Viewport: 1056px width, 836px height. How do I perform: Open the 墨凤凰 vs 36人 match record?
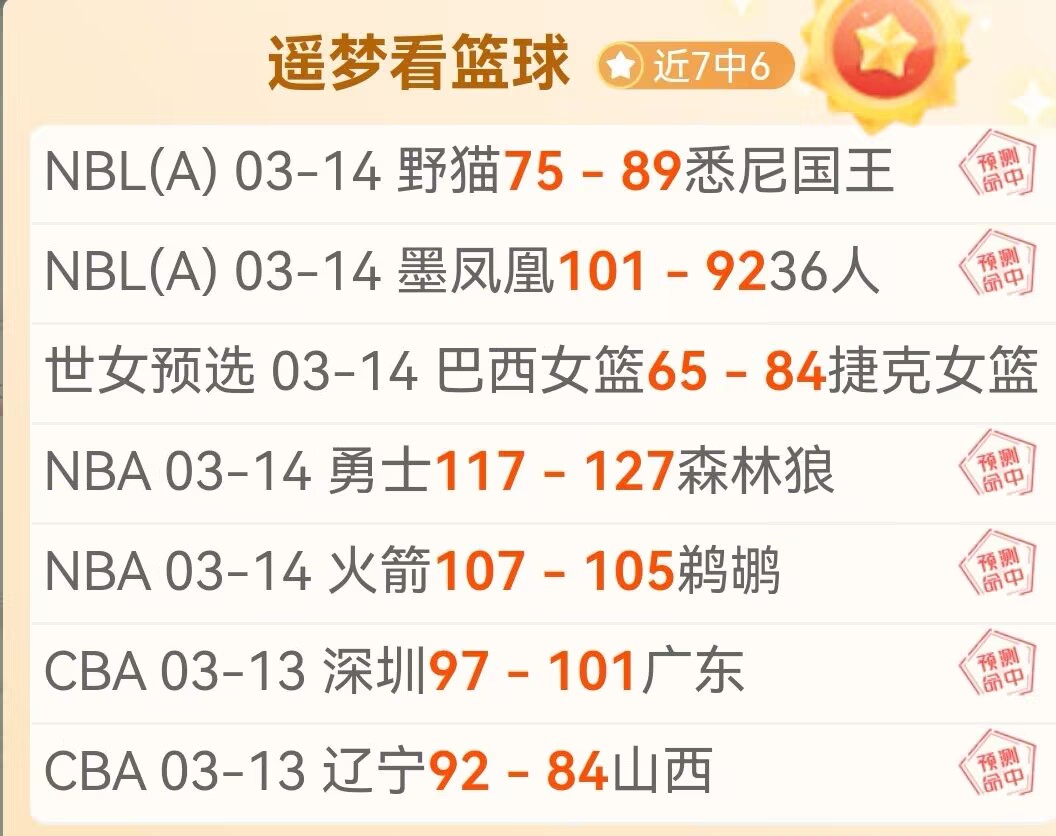click(462, 272)
